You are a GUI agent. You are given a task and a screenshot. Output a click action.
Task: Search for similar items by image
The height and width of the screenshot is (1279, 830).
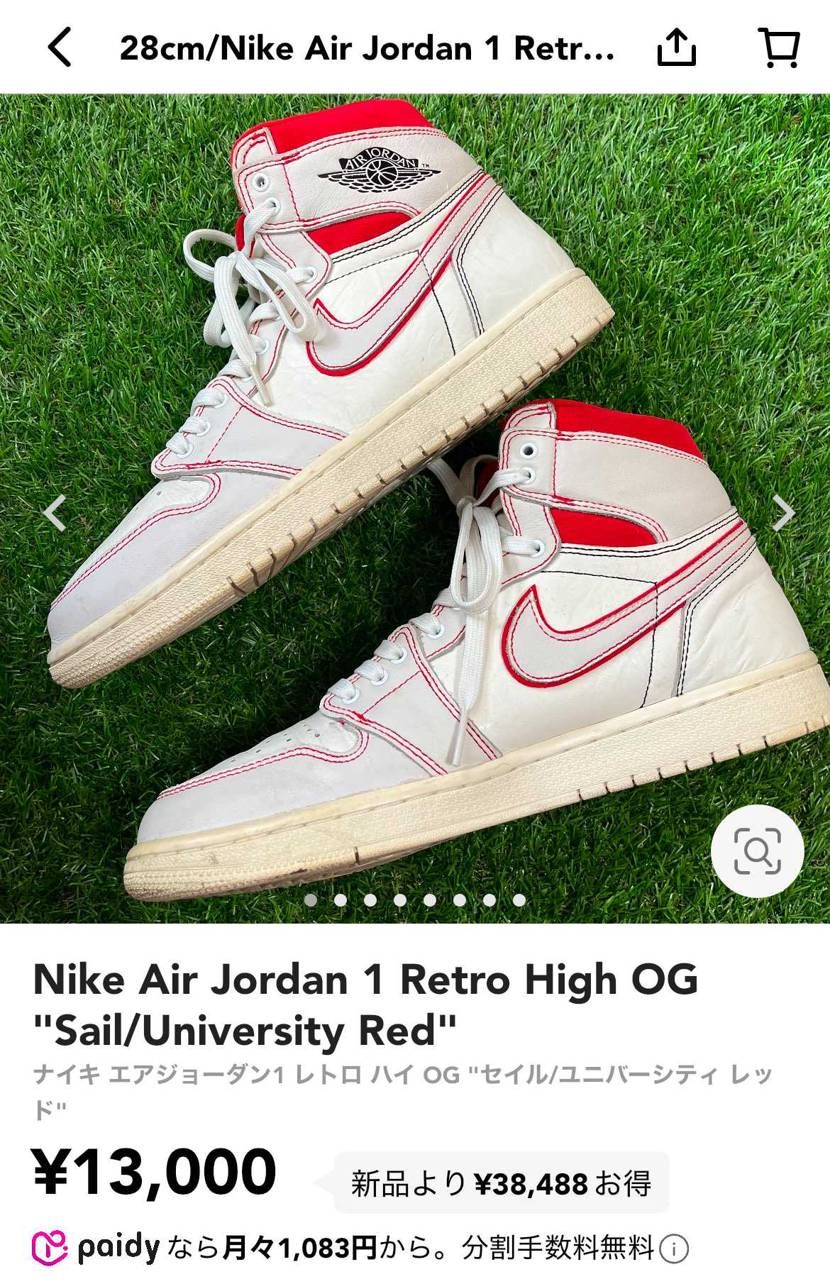coord(757,851)
